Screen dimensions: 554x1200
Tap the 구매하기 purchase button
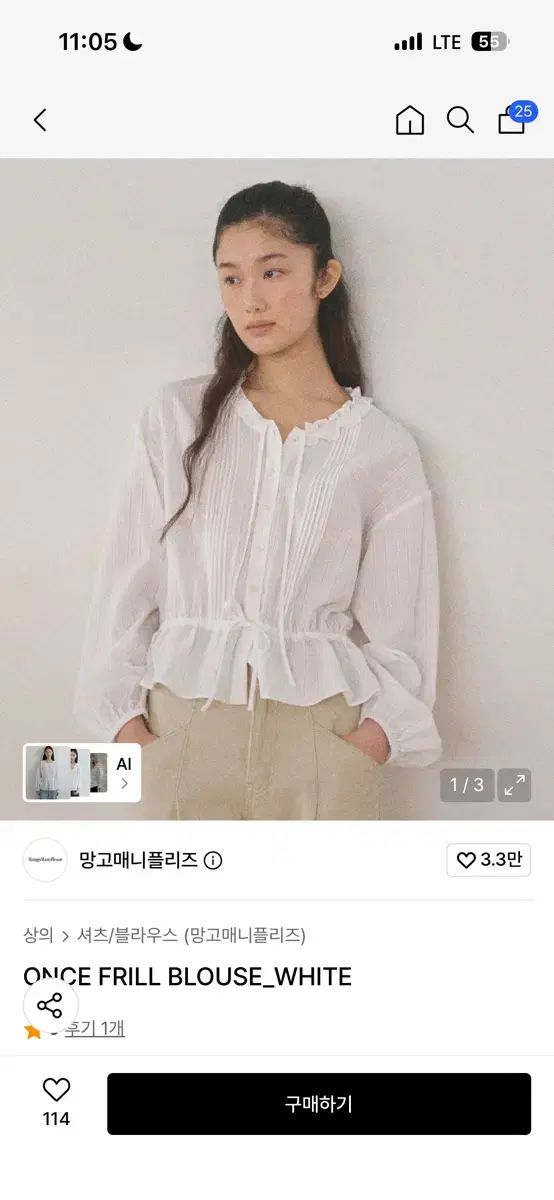coord(319,1104)
